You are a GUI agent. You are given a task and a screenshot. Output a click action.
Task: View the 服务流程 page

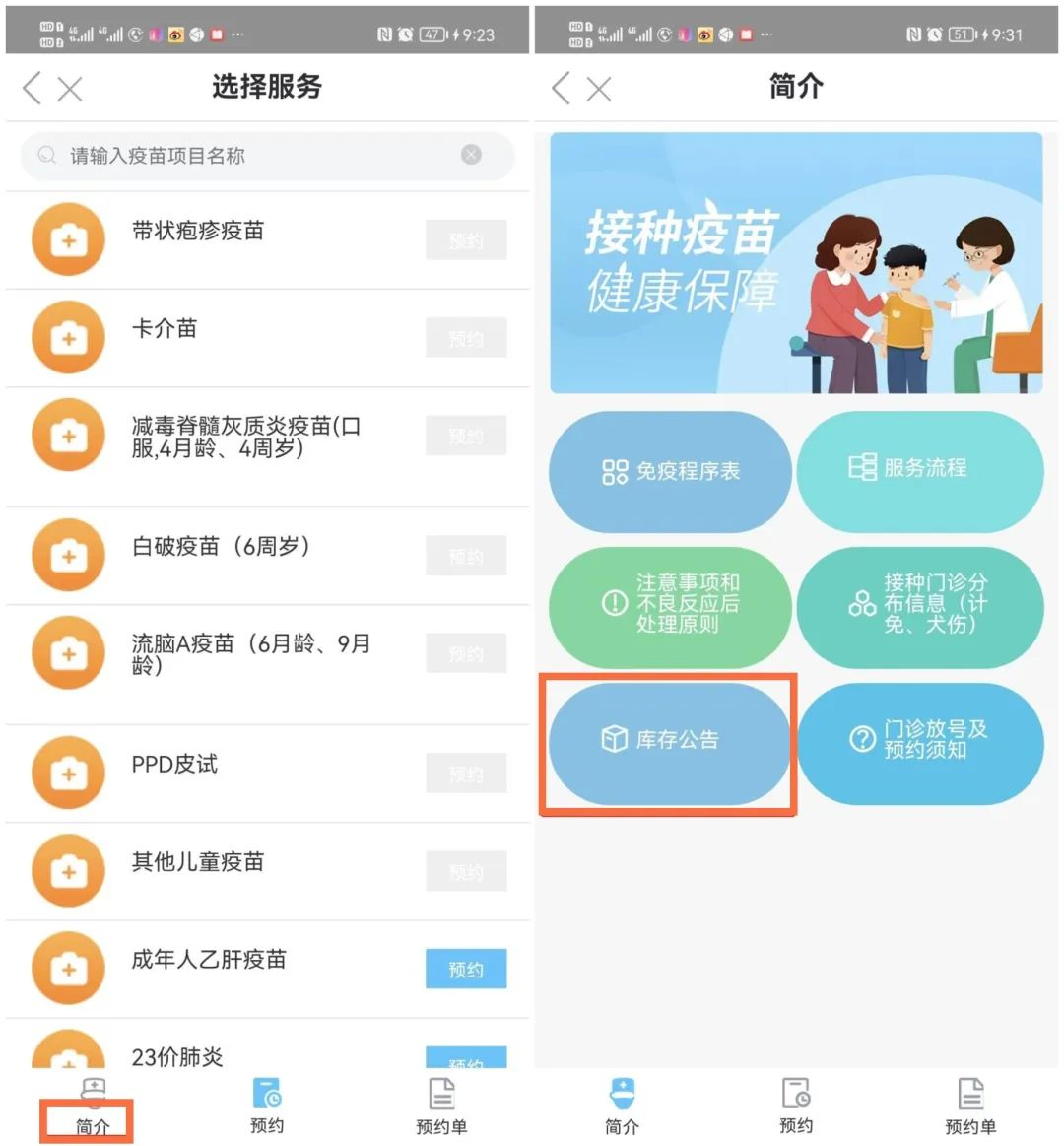point(919,468)
